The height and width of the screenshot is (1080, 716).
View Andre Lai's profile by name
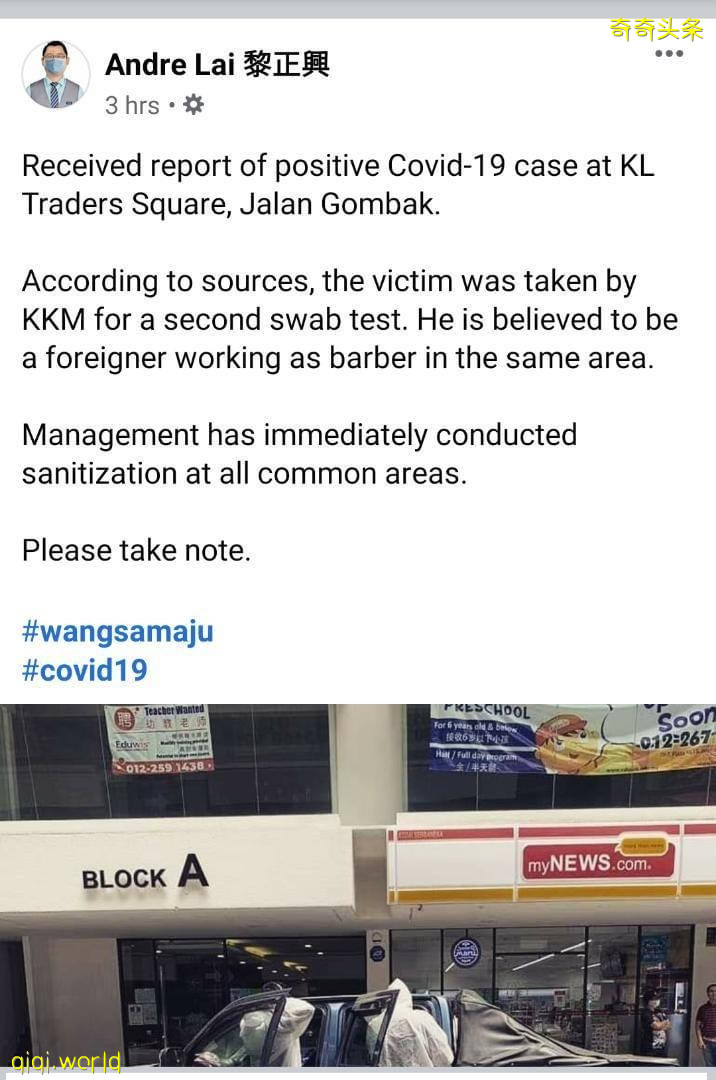[x=217, y=65]
